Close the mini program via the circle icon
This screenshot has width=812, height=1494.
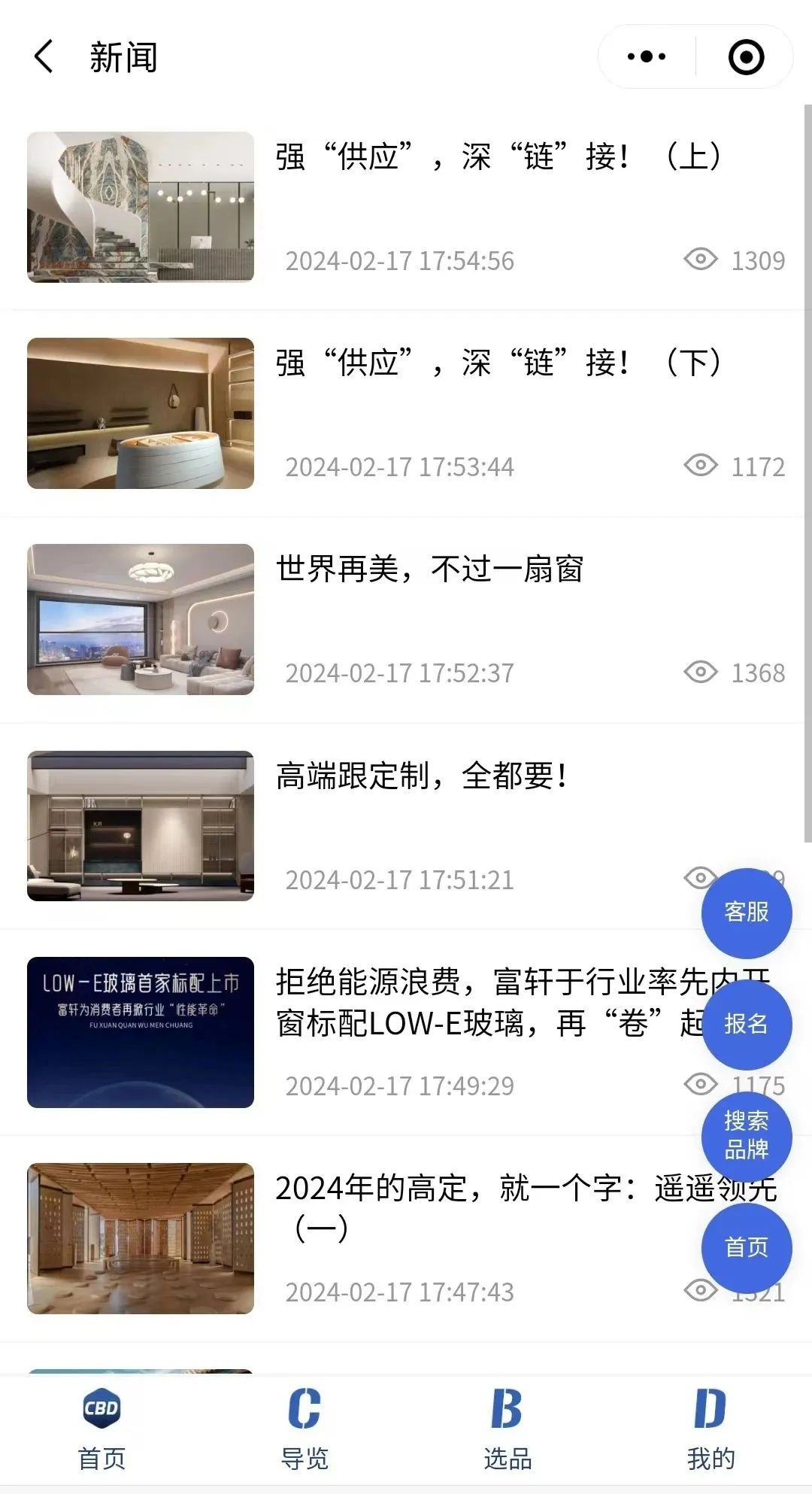(746, 57)
